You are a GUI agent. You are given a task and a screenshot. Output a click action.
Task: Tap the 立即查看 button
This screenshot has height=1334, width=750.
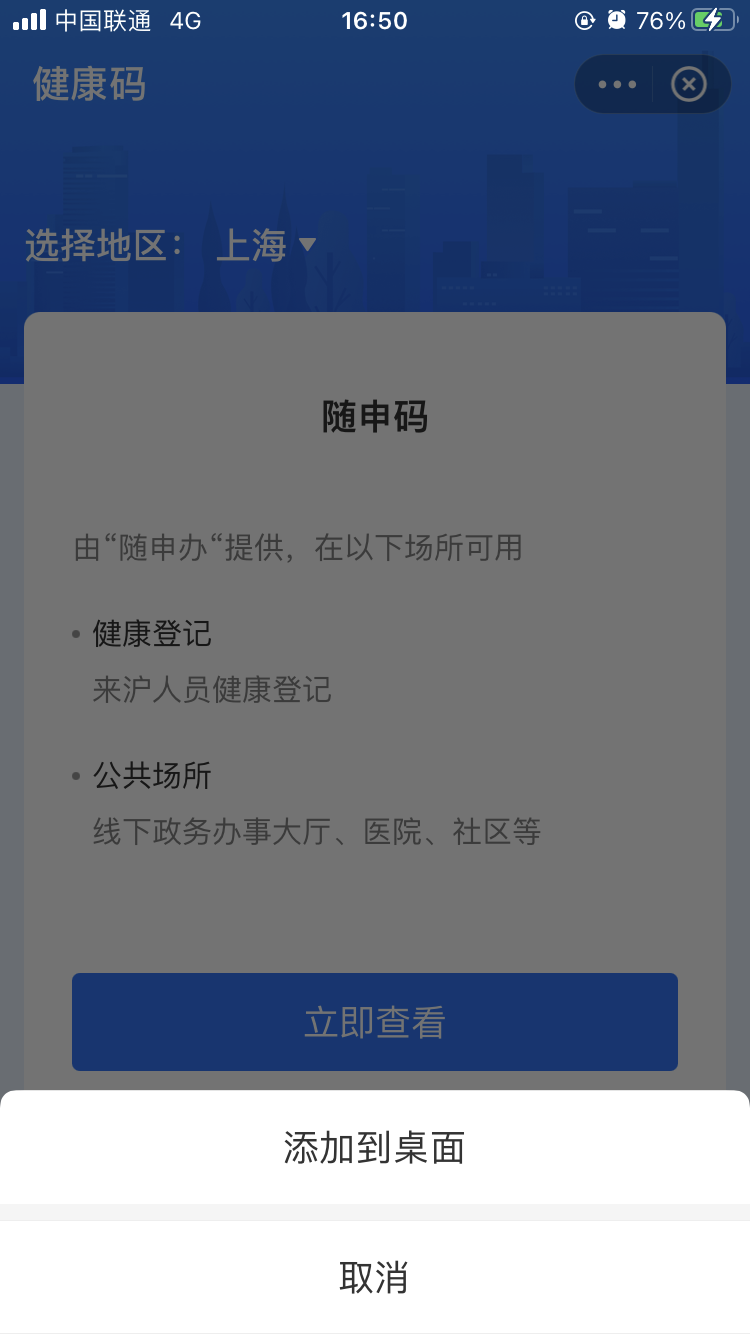pyautogui.click(x=374, y=1022)
